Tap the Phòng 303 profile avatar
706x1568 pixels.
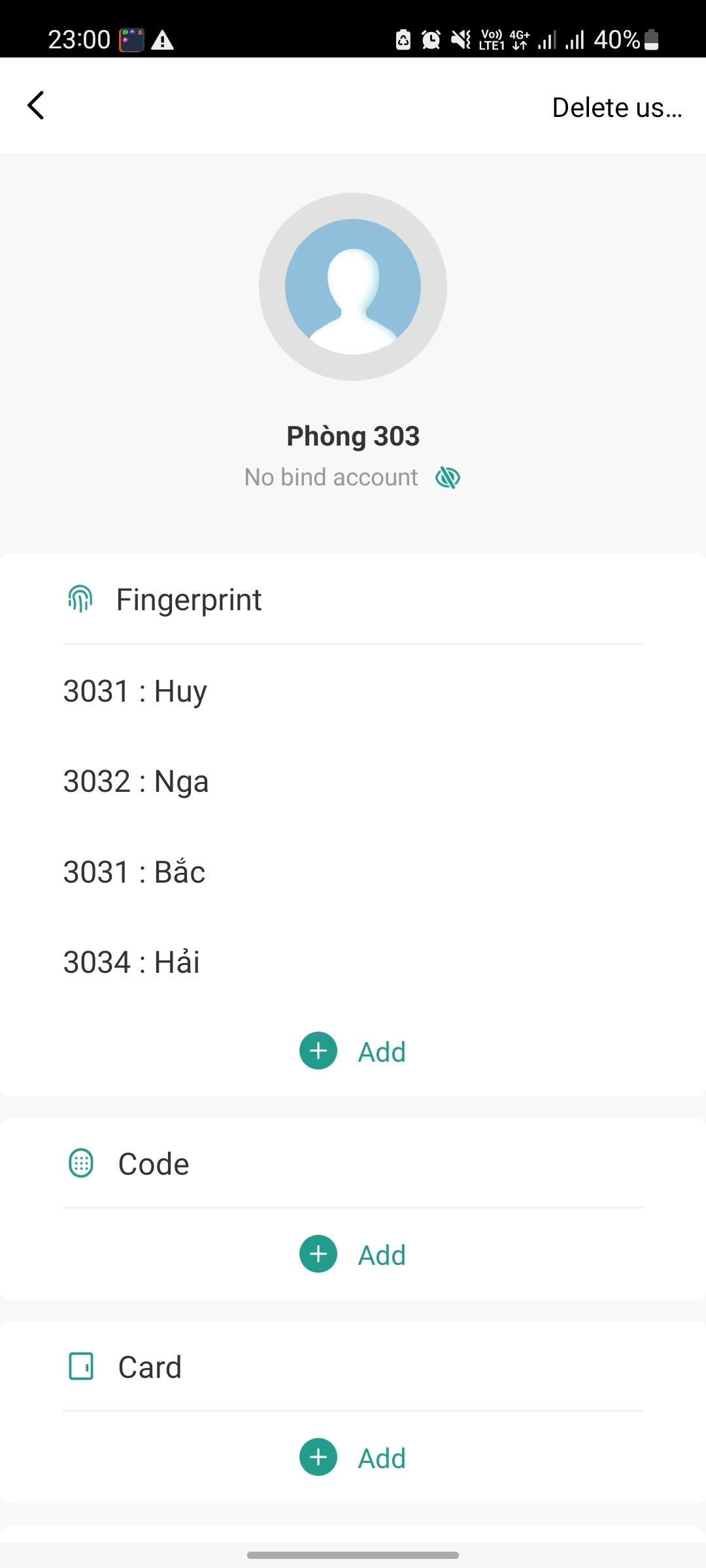[353, 287]
